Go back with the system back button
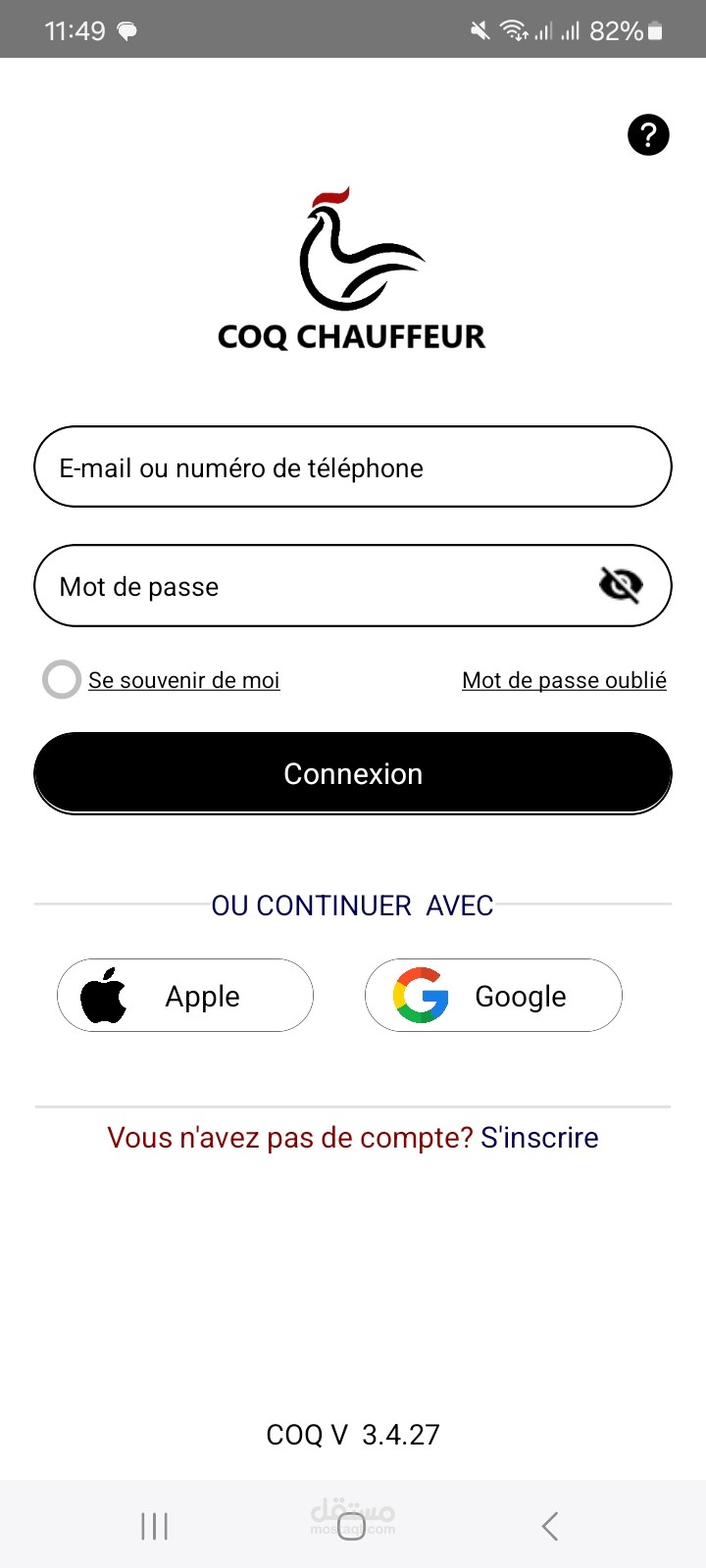Viewport: 706px width, 1568px height. [x=550, y=1526]
